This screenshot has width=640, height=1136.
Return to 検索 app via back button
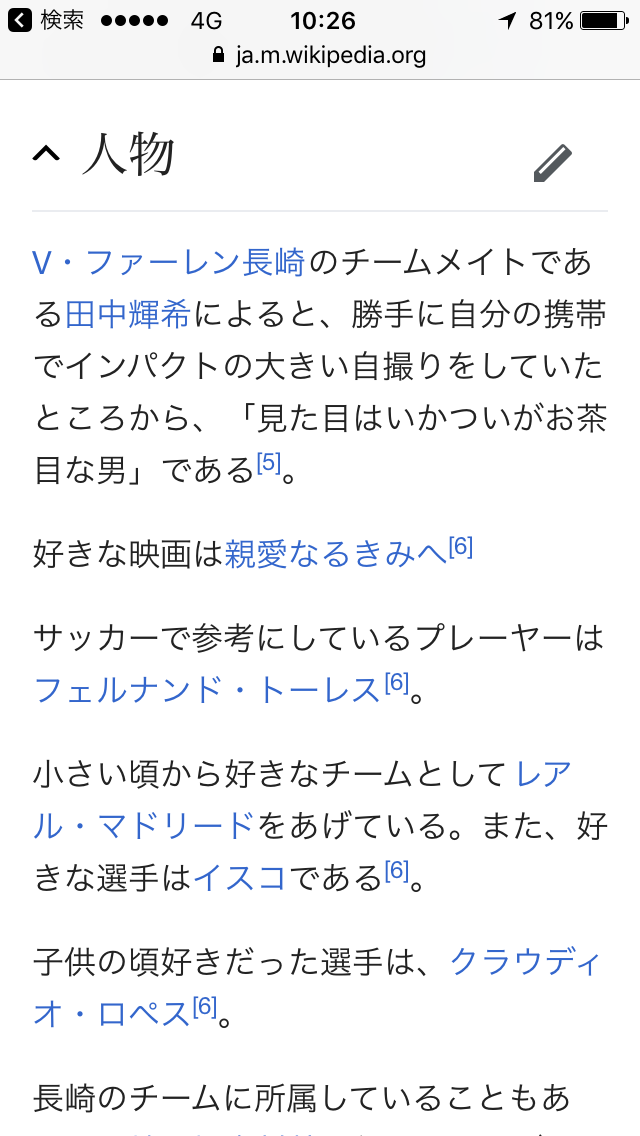click(46, 21)
